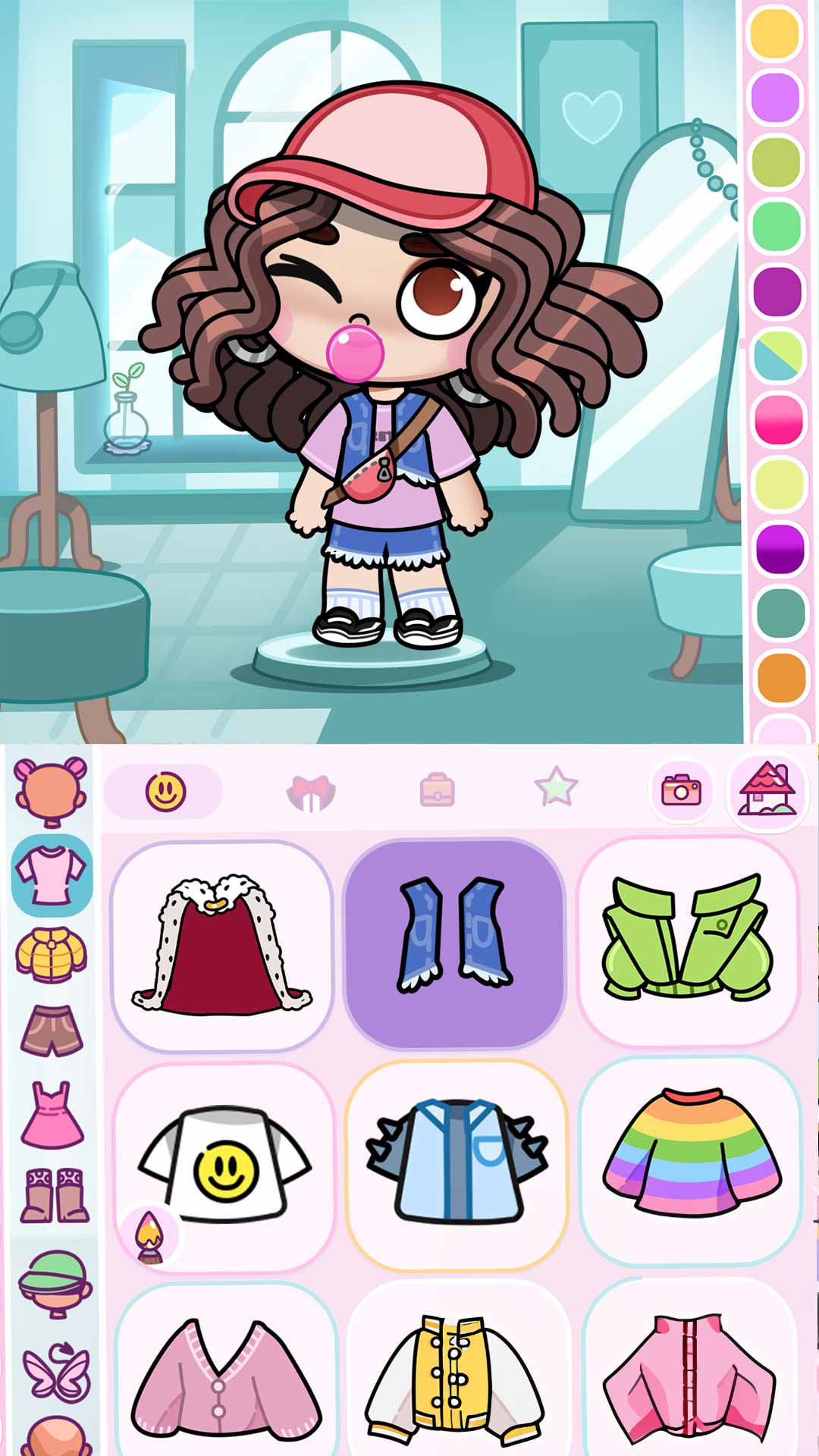Switch to the brown shorts category

click(52, 1030)
